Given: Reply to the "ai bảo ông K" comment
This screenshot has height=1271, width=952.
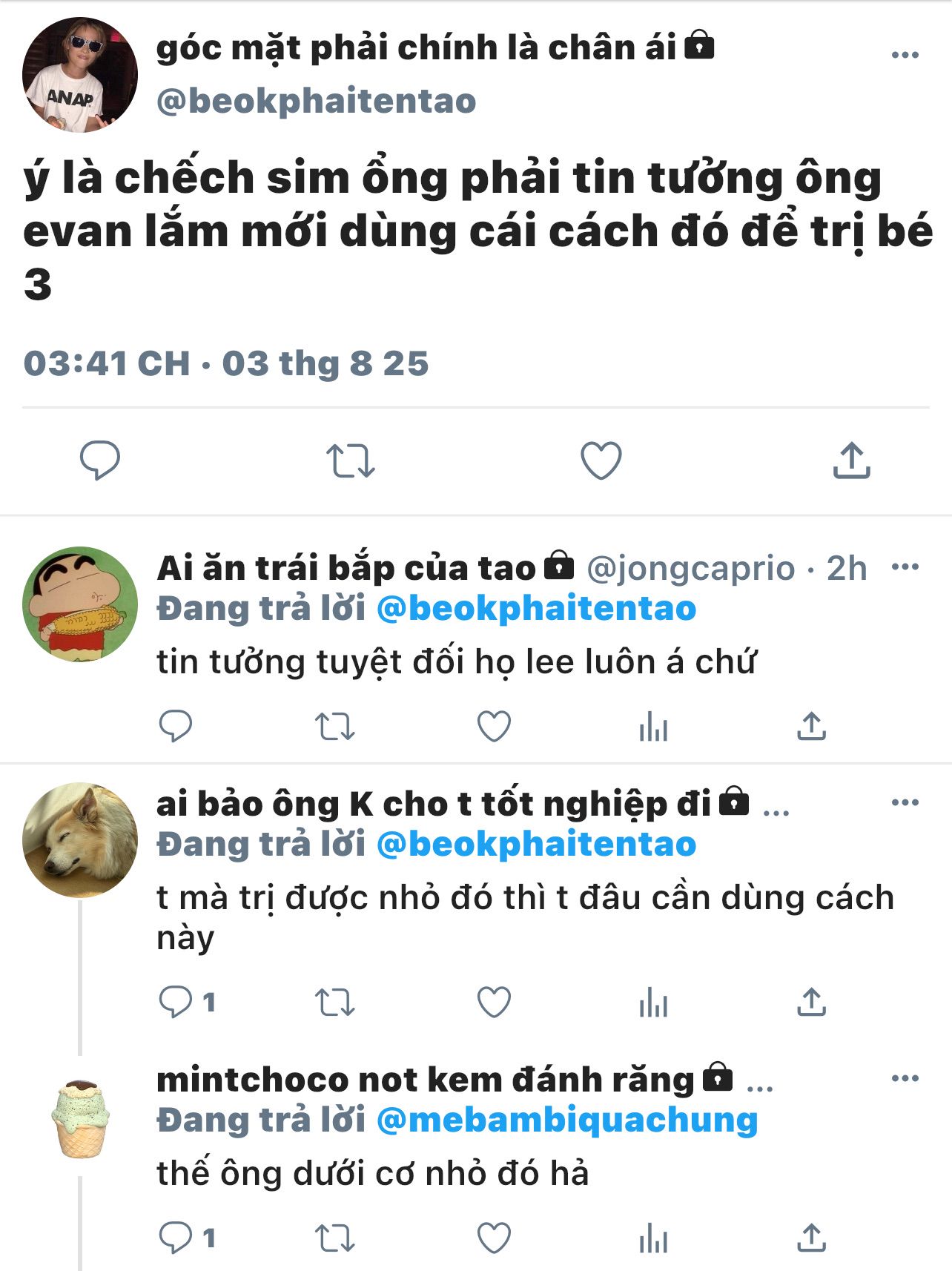Looking at the screenshot, I should coord(176,1002).
